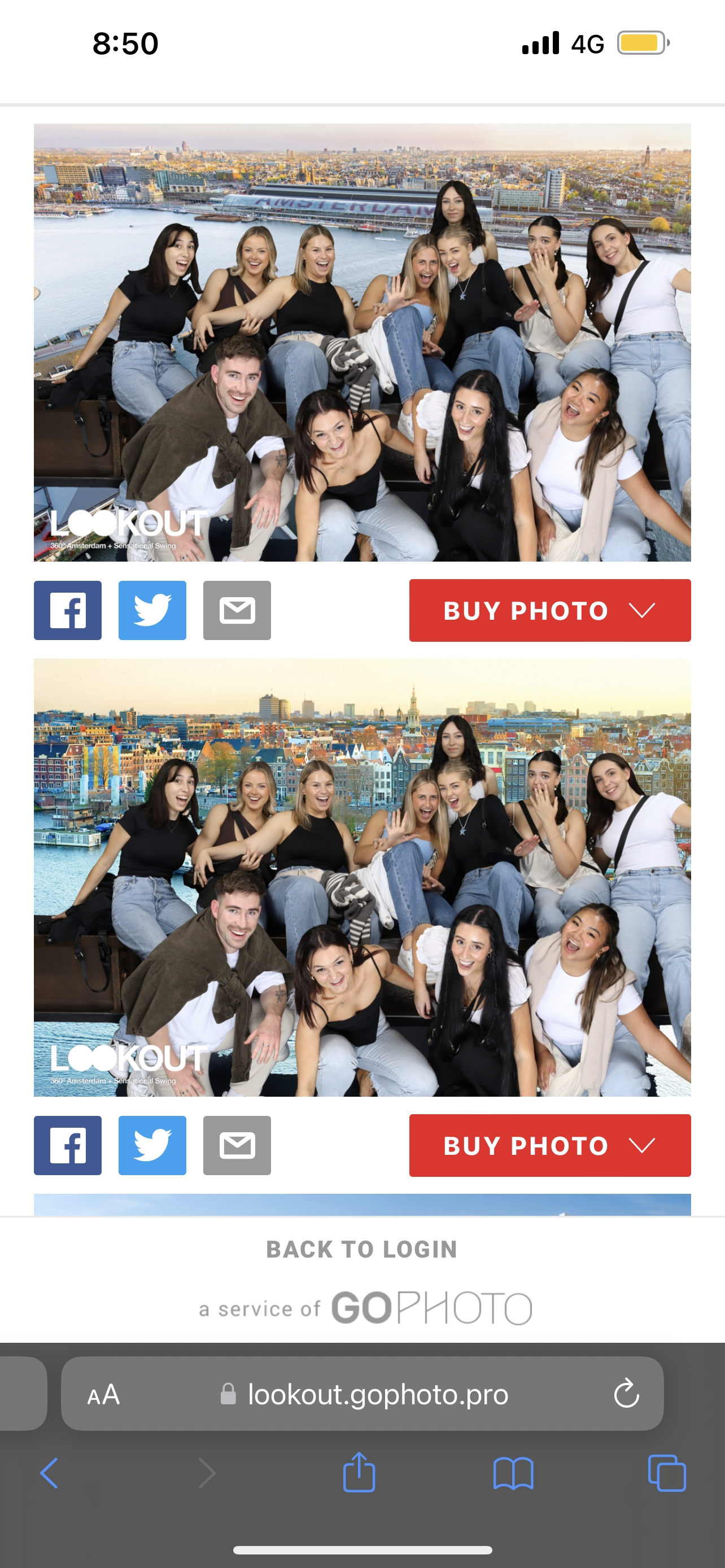Tap the lookout.gophoto.pro address bar
The height and width of the screenshot is (1568, 725).
tap(363, 1393)
